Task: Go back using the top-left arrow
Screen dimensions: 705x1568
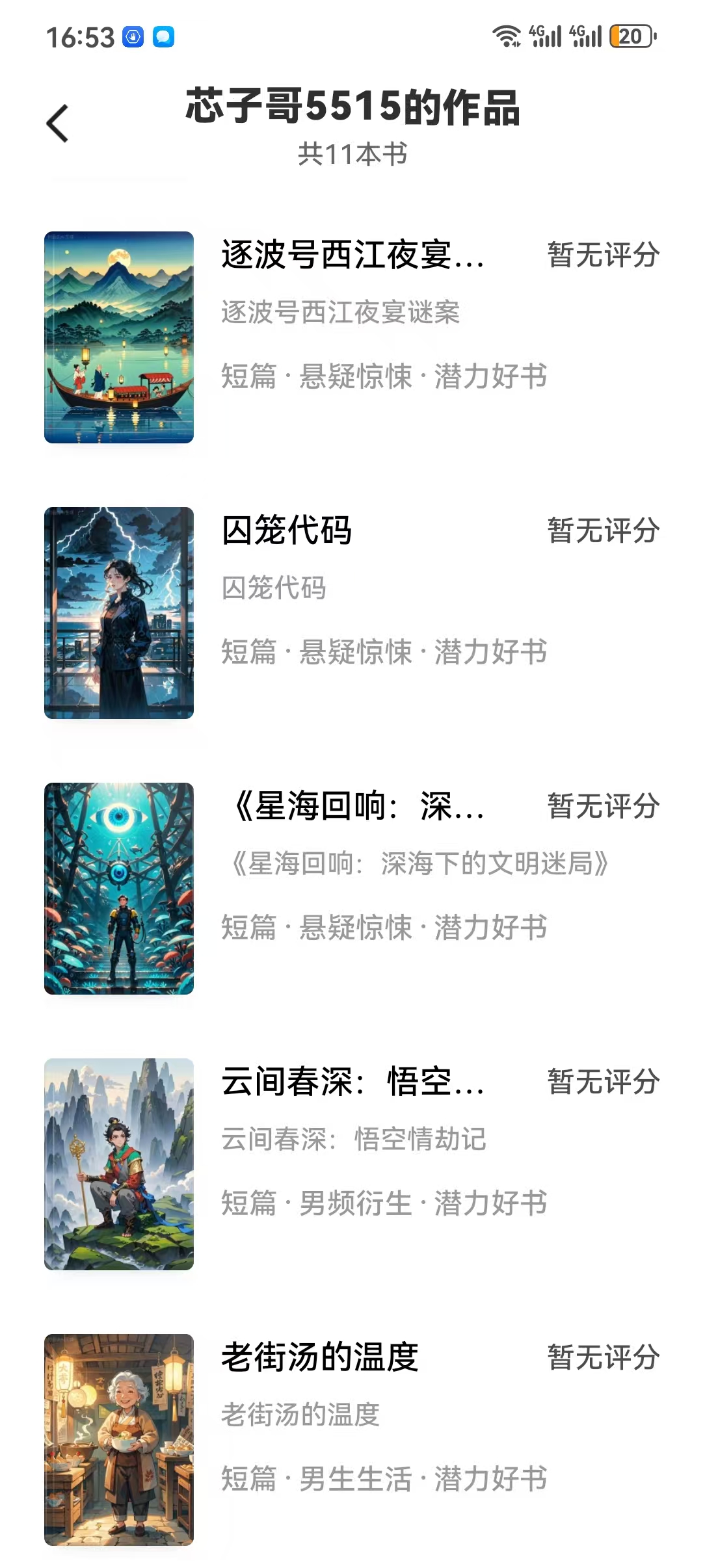Action: (57, 124)
